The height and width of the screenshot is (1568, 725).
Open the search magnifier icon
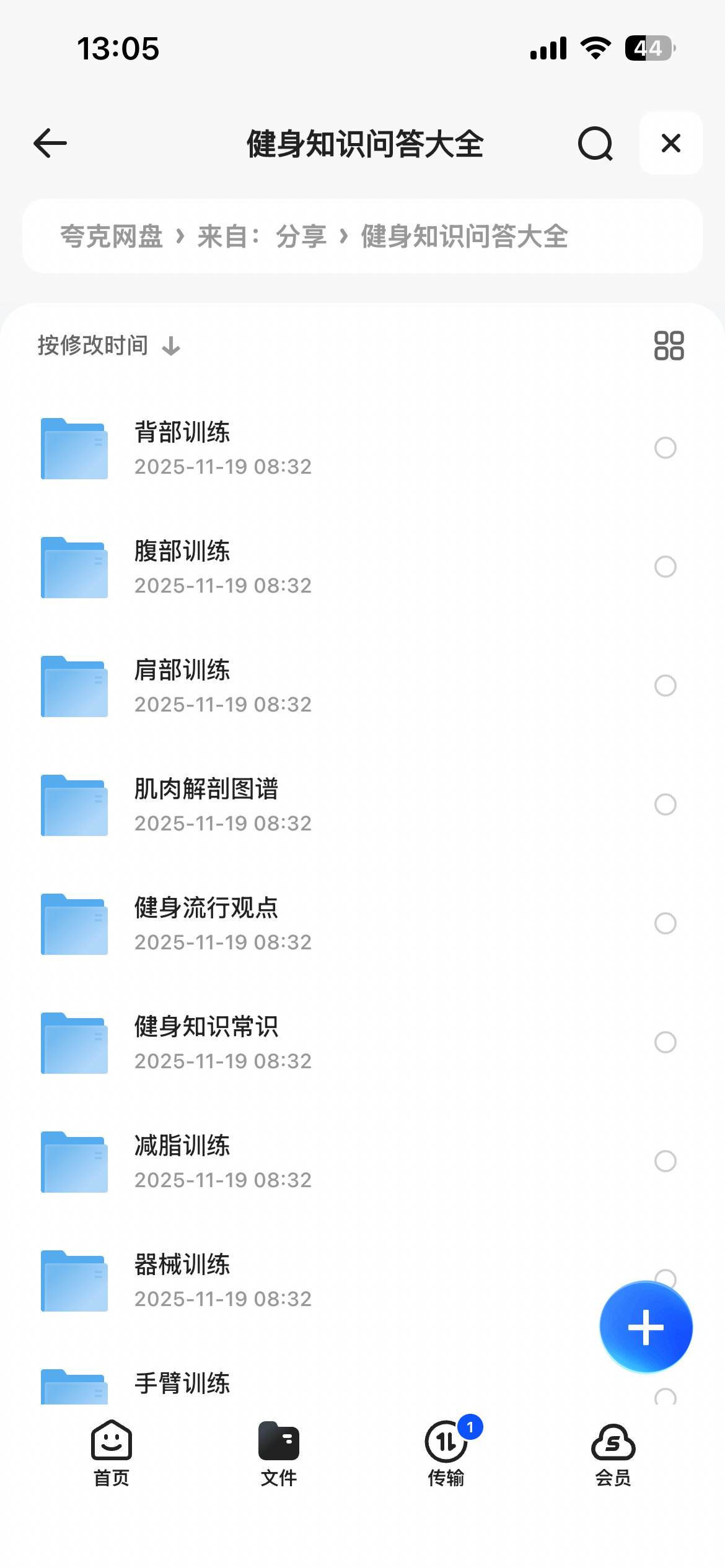595,144
